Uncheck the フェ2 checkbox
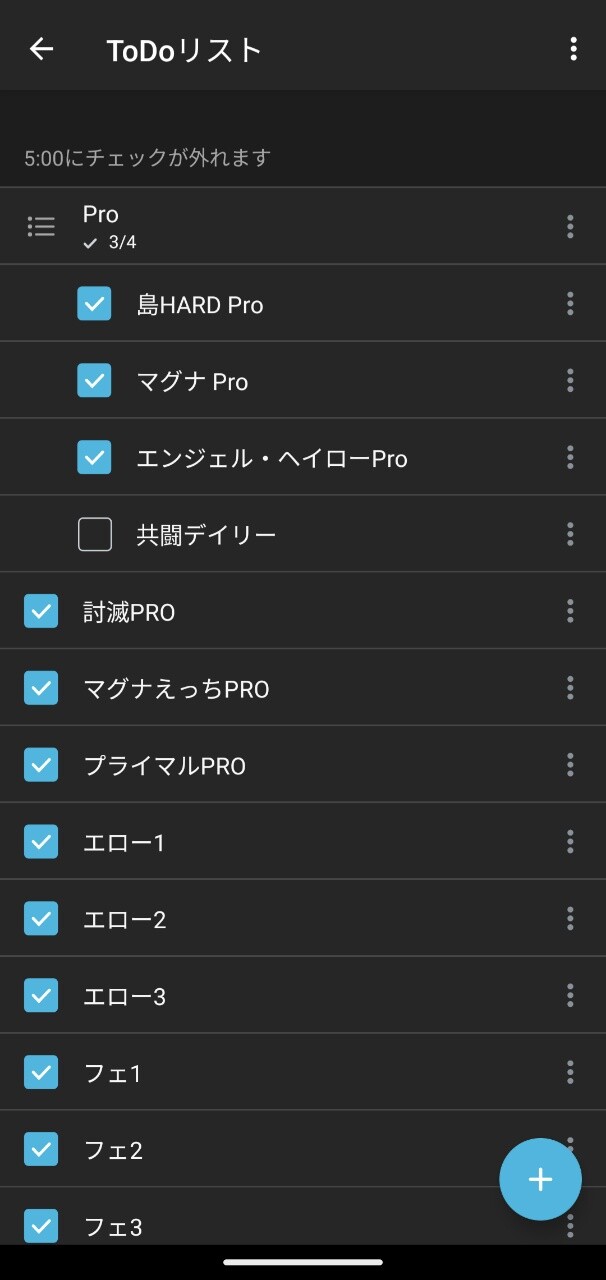The width and height of the screenshot is (606, 1280). pos(41,1150)
